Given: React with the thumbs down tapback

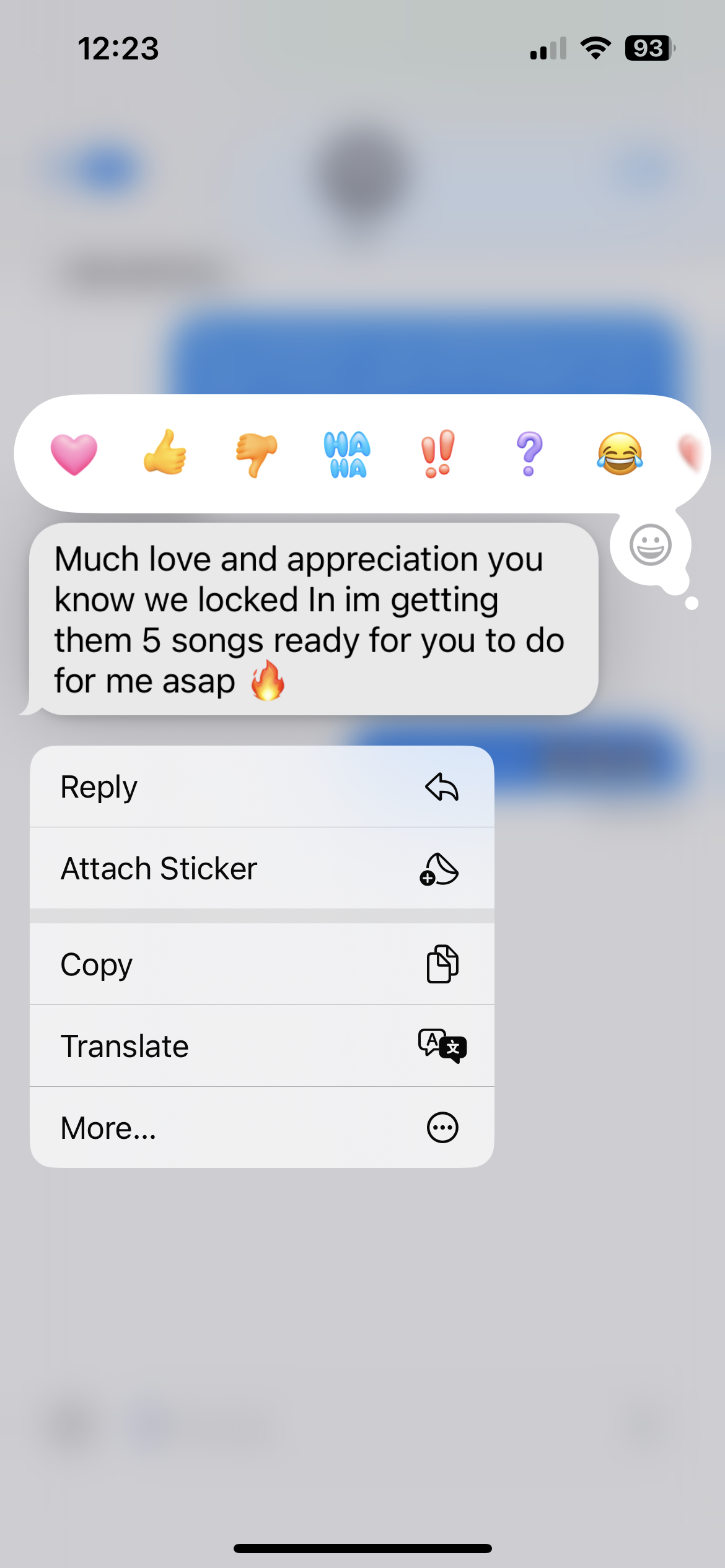Looking at the screenshot, I should pyautogui.click(x=256, y=454).
